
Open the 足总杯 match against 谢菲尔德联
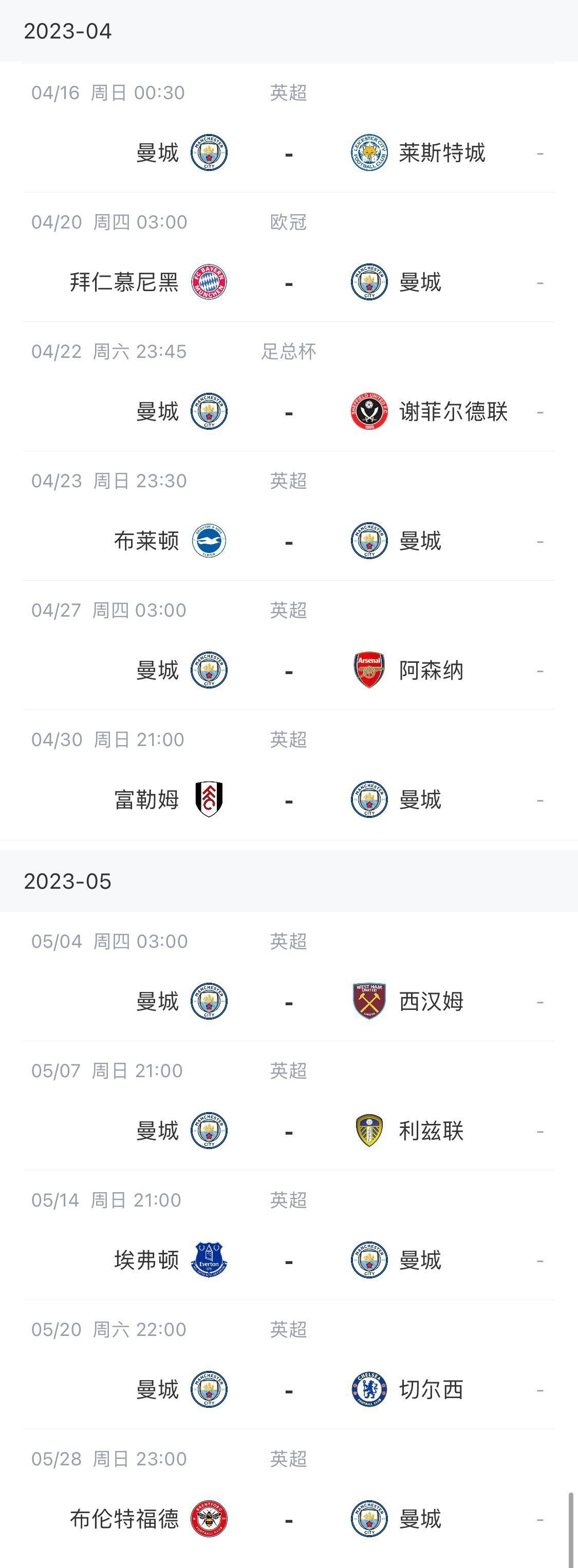point(289,412)
